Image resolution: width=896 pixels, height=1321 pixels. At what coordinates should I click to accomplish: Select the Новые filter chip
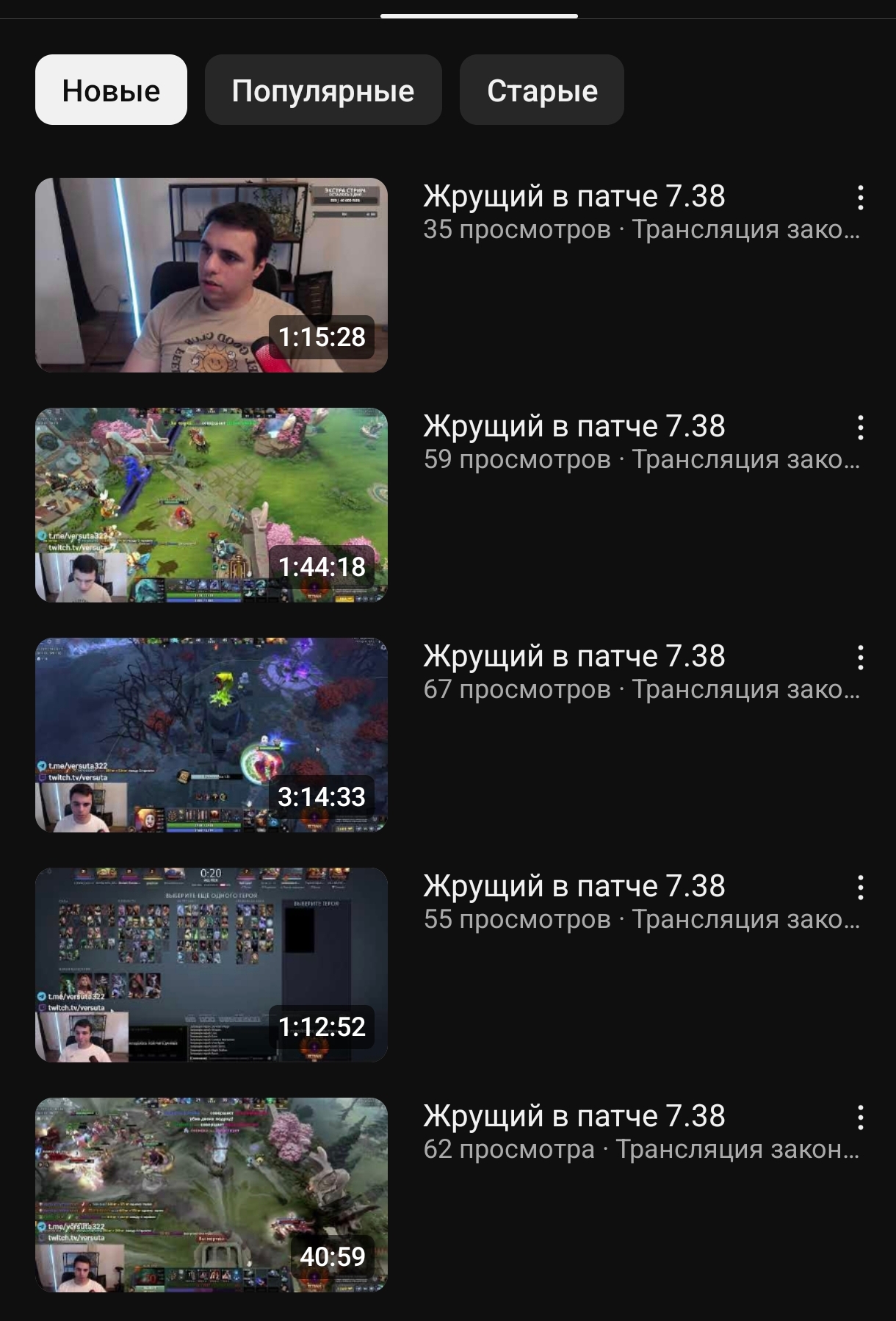111,90
